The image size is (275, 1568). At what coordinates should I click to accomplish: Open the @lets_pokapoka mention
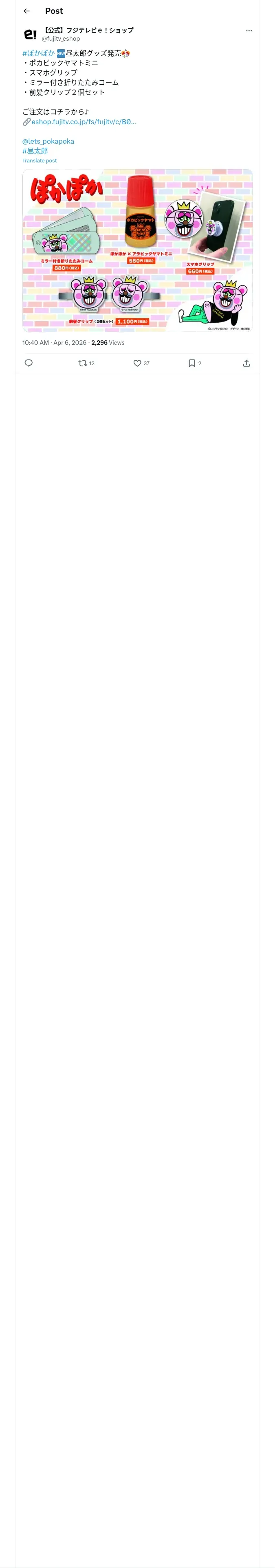tap(48, 141)
